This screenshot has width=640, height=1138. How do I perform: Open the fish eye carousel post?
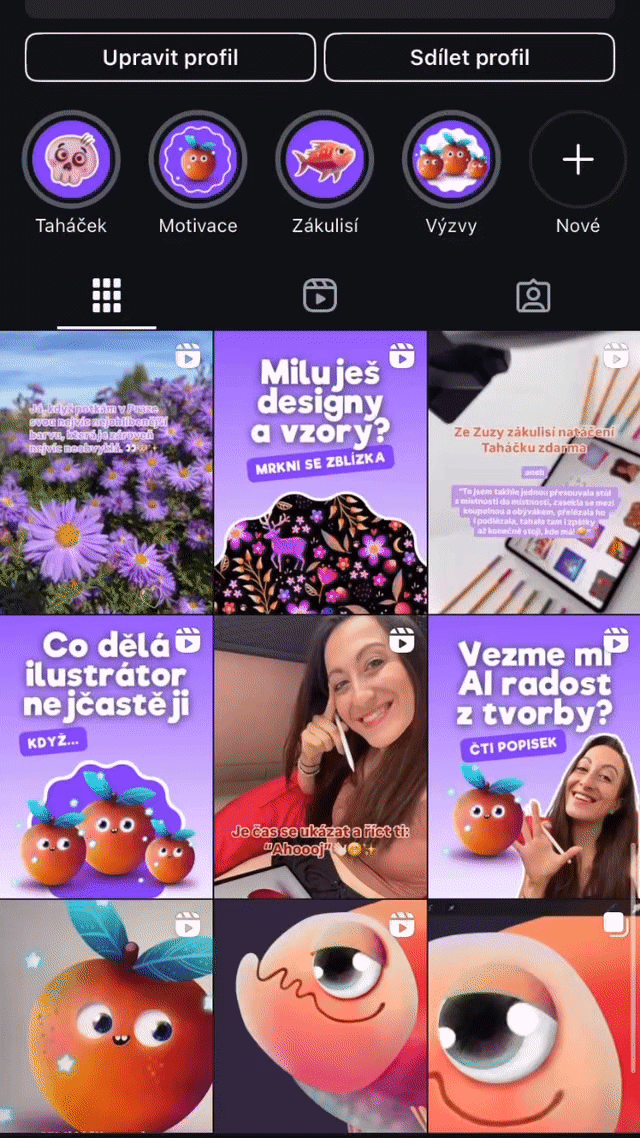[534, 1015]
